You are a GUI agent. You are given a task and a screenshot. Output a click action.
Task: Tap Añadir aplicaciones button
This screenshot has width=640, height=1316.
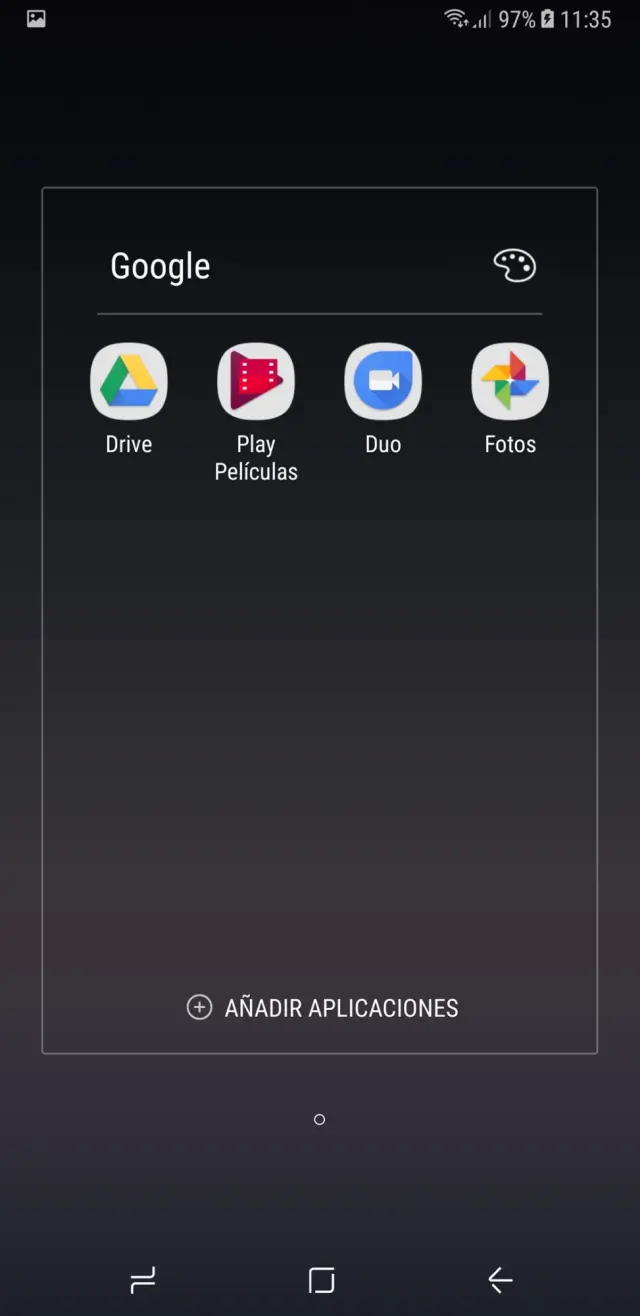click(x=322, y=1008)
